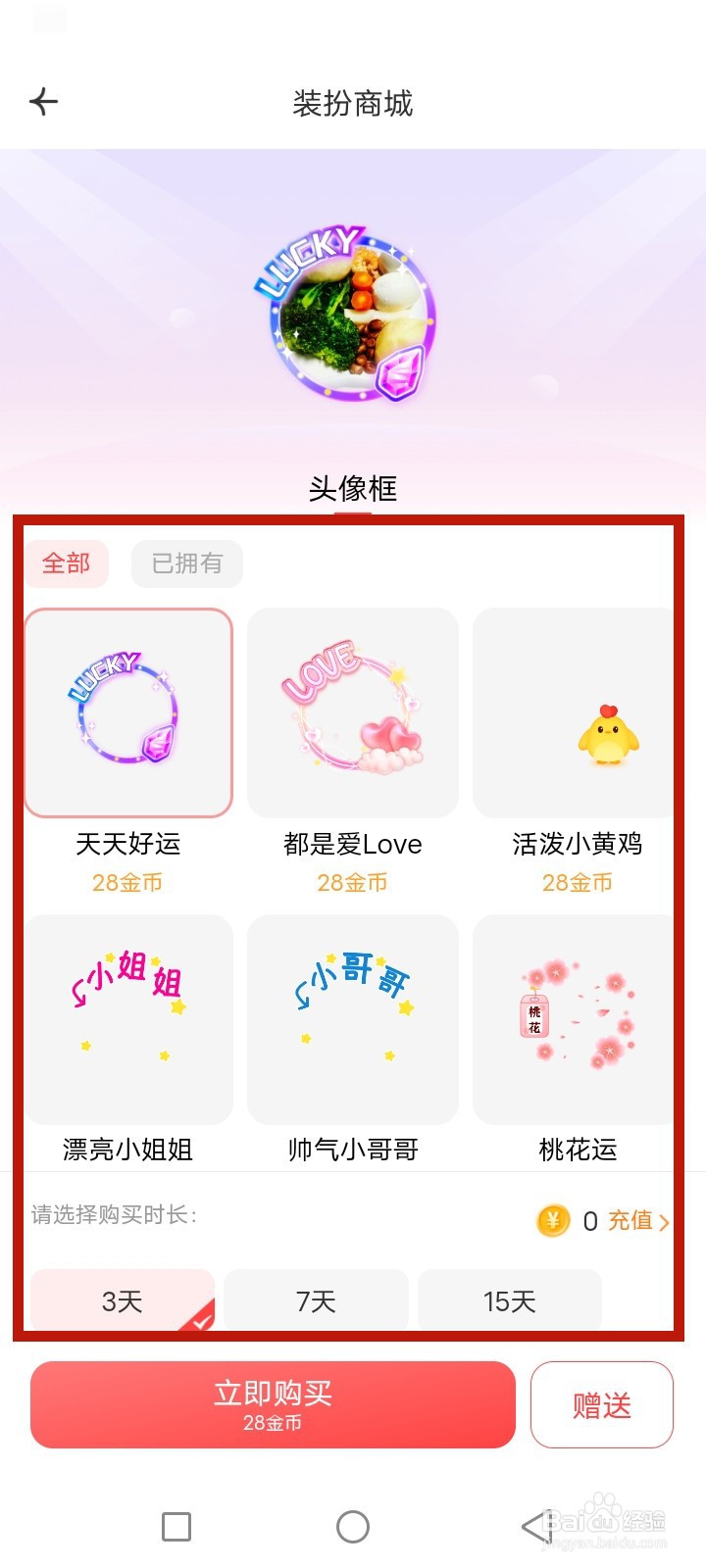Select the 7天 purchase duration option
The height and width of the screenshot is (1568, 706).
pos(316,1300)
